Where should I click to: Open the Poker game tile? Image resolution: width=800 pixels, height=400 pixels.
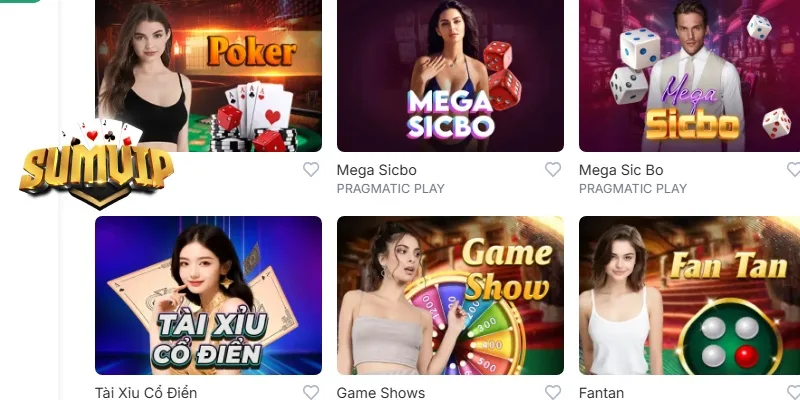[x=208, y=75]
